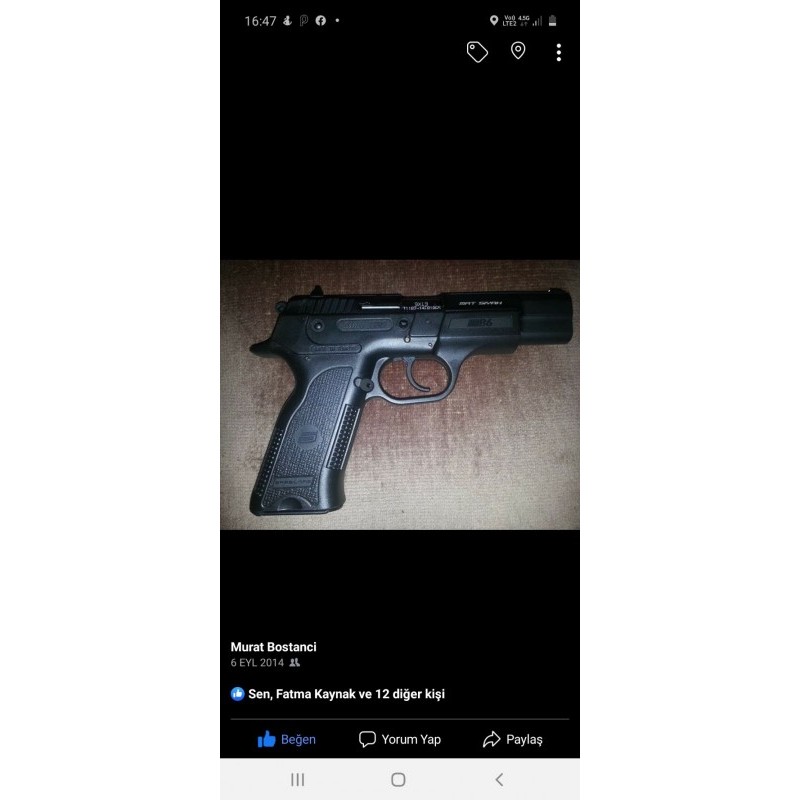Screen dimensions: 800x800
Task: Open the three-dot overflow menu
Action: [558, 52]
